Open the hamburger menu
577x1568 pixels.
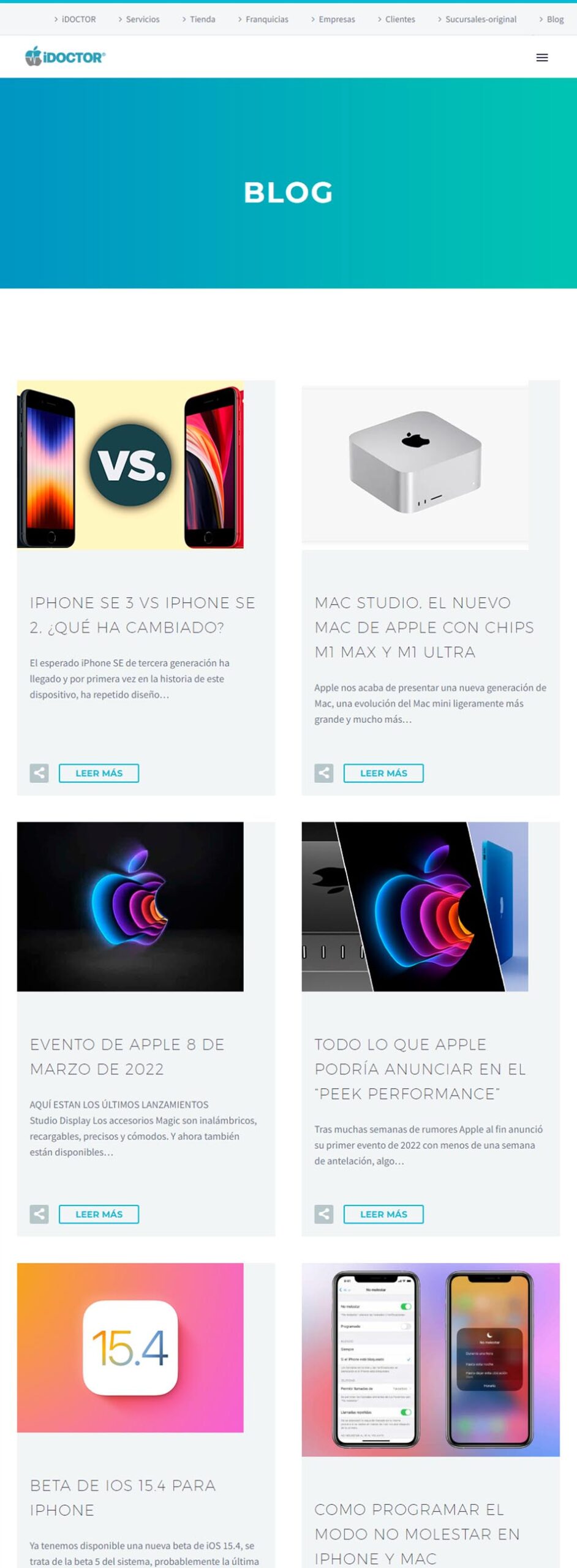click(541, 58)
